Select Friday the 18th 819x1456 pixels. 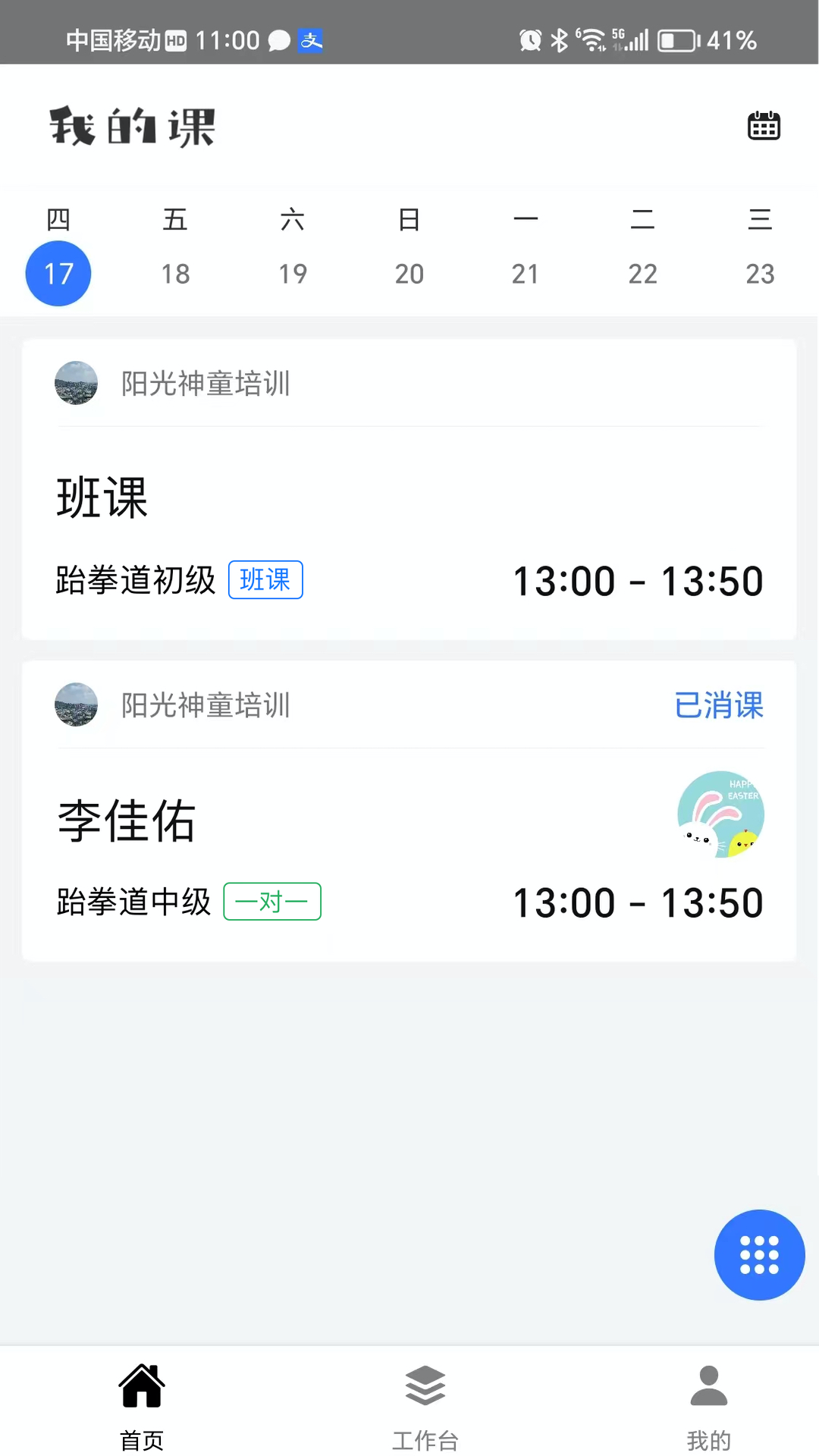pos(175,273)
